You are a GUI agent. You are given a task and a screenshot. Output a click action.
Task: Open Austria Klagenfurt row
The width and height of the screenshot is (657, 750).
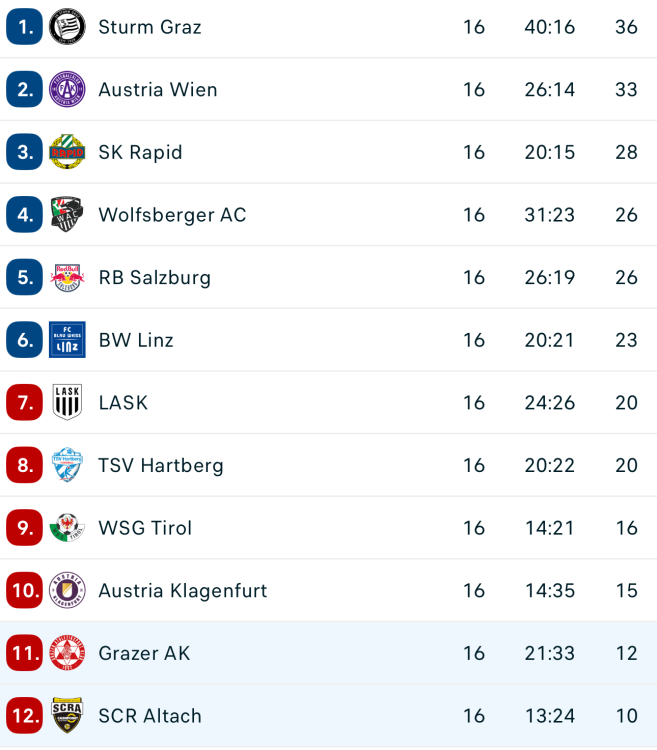click(183, 591)
